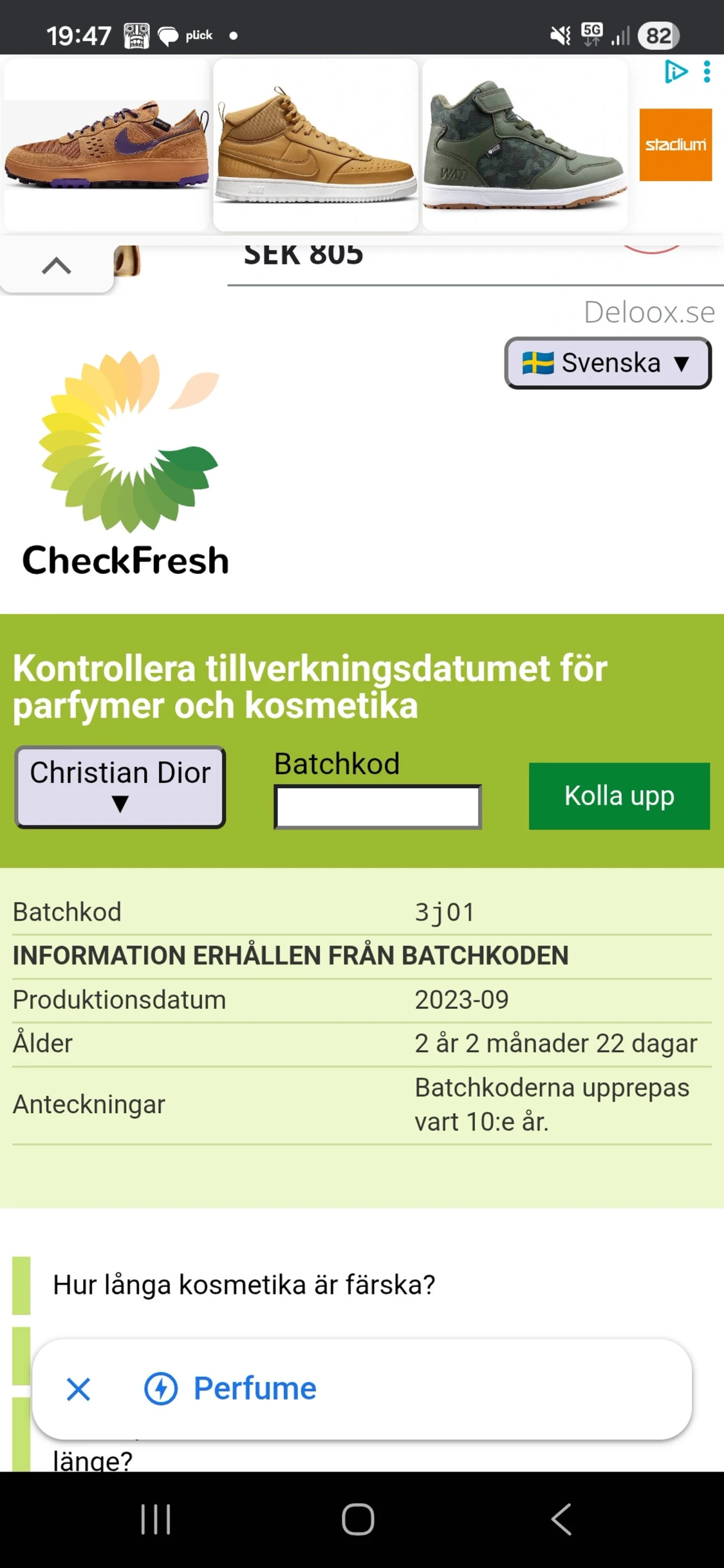Viewport: 724px width, 1568px height.
Task: Open 'Hur långa kosmetika är färska?'
Action: point(244,1285)
